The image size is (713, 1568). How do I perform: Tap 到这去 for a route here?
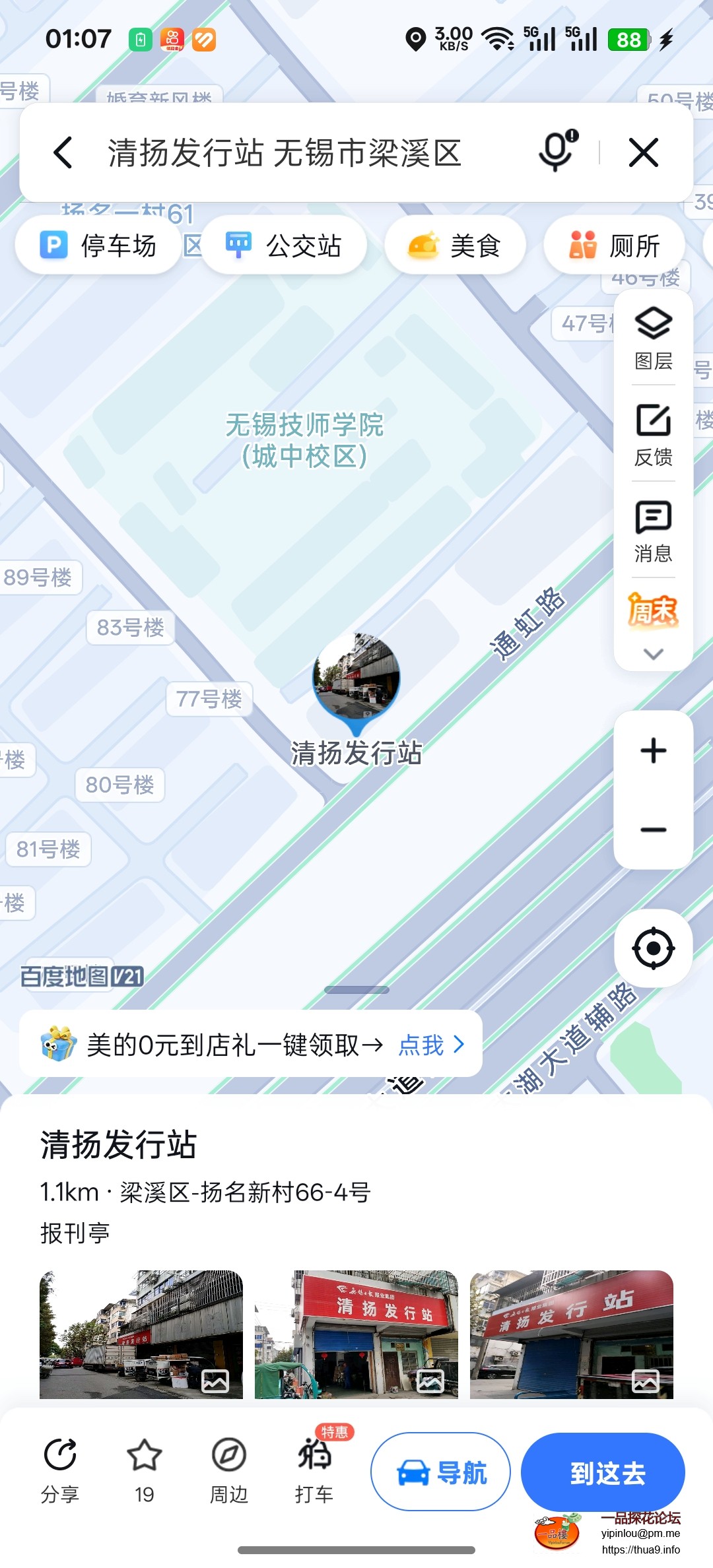coord(603,1472)
